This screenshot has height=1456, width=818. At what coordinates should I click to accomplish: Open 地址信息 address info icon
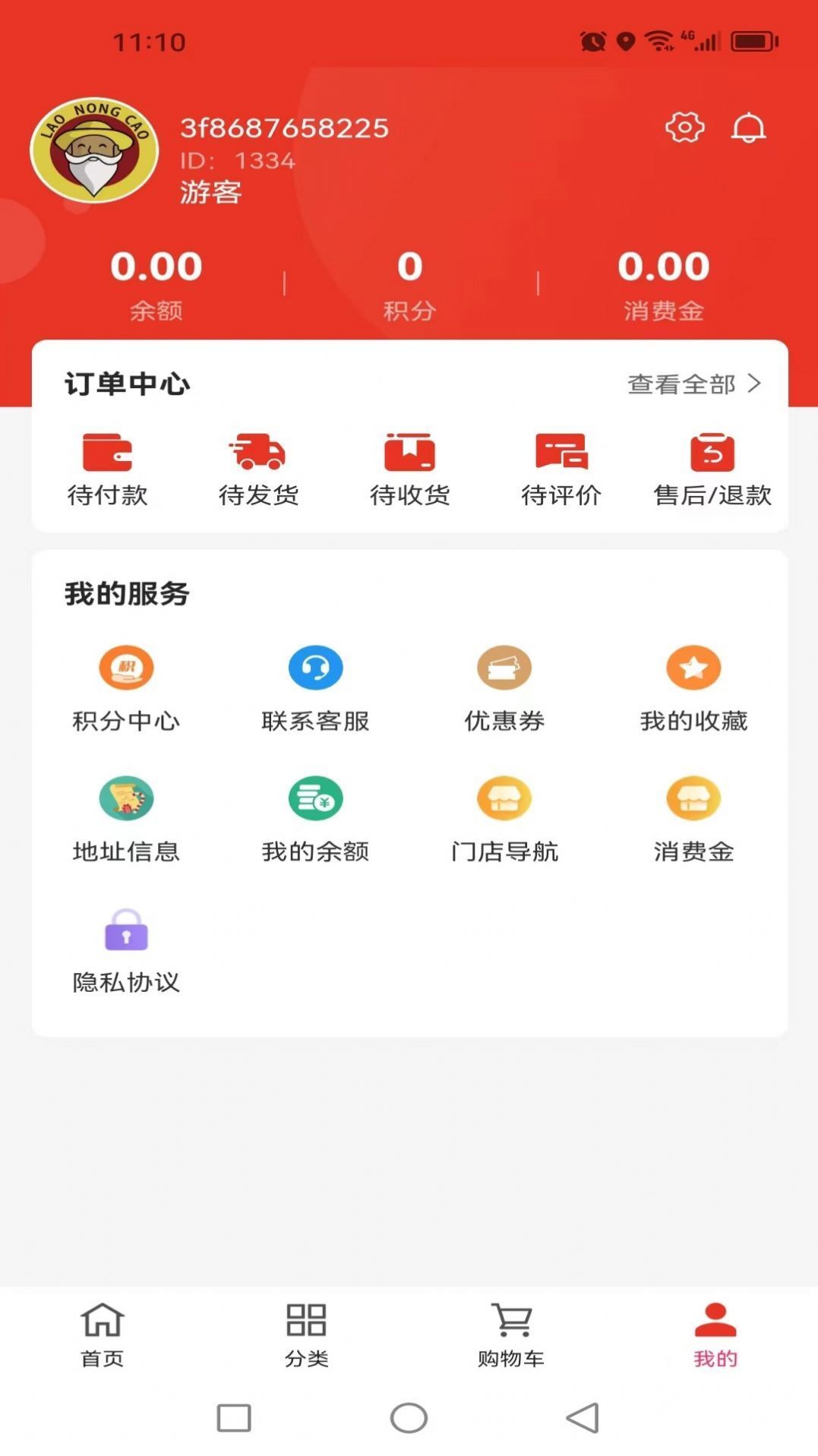pos(126,798)
